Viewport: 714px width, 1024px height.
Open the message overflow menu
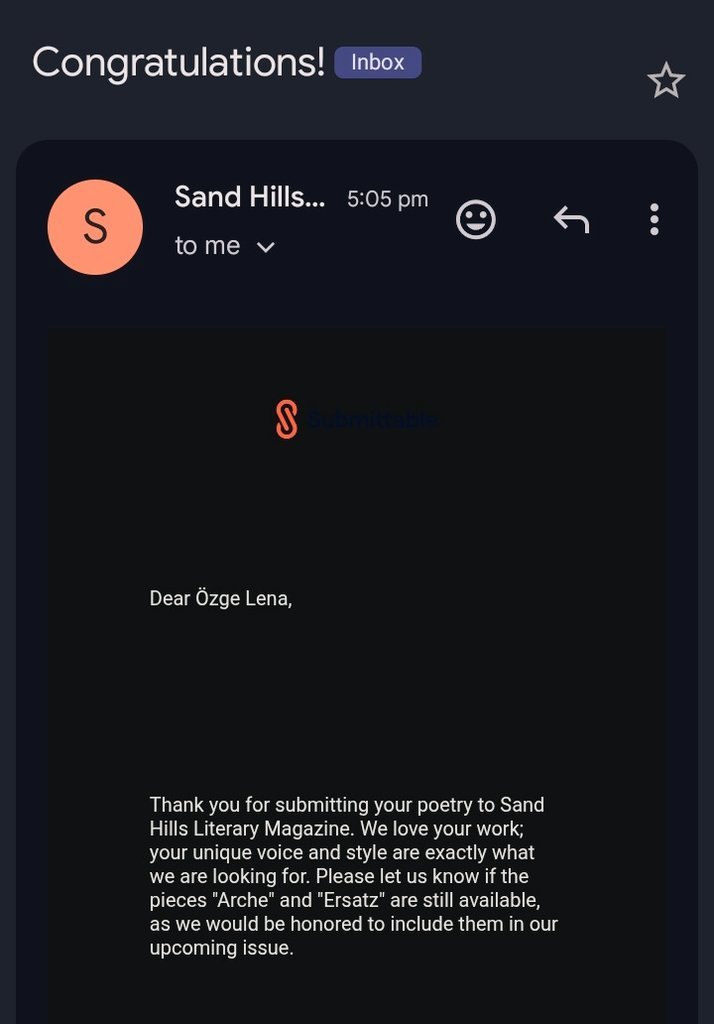654,219
